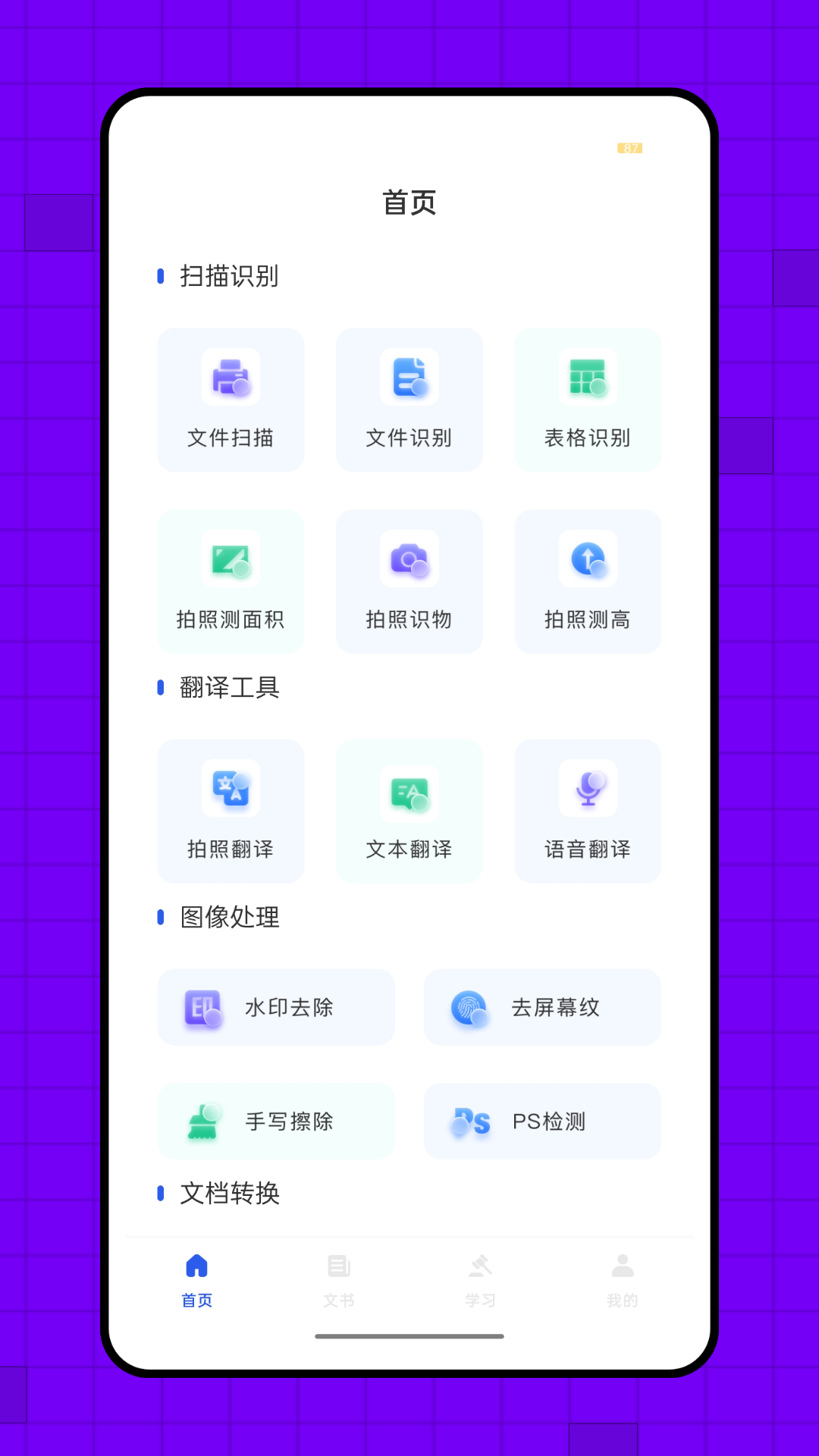Launch the 文本翻译 text translation feature
Viewport: 819px width, 1456px height.
click(409, 811)
